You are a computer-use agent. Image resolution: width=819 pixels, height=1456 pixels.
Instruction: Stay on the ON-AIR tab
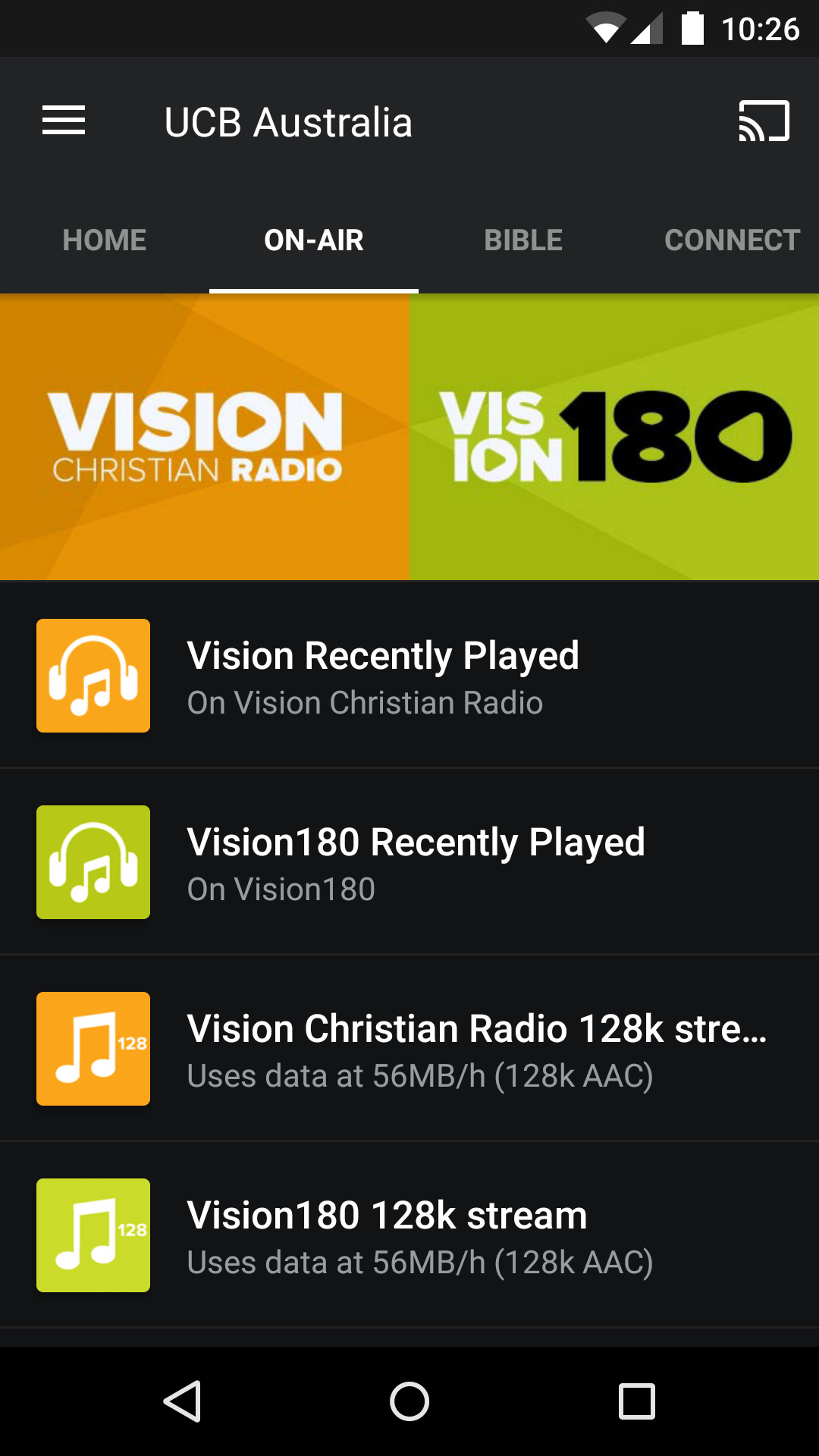click(x=314, y=239)
